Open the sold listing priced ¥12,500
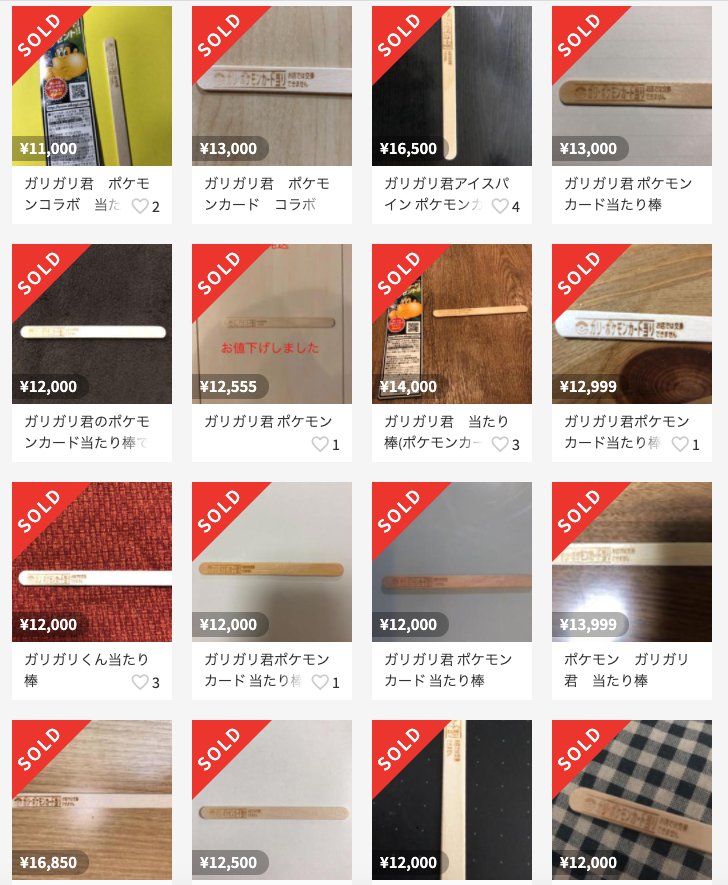Screen dimensions: 728x885 coord(271,800)
